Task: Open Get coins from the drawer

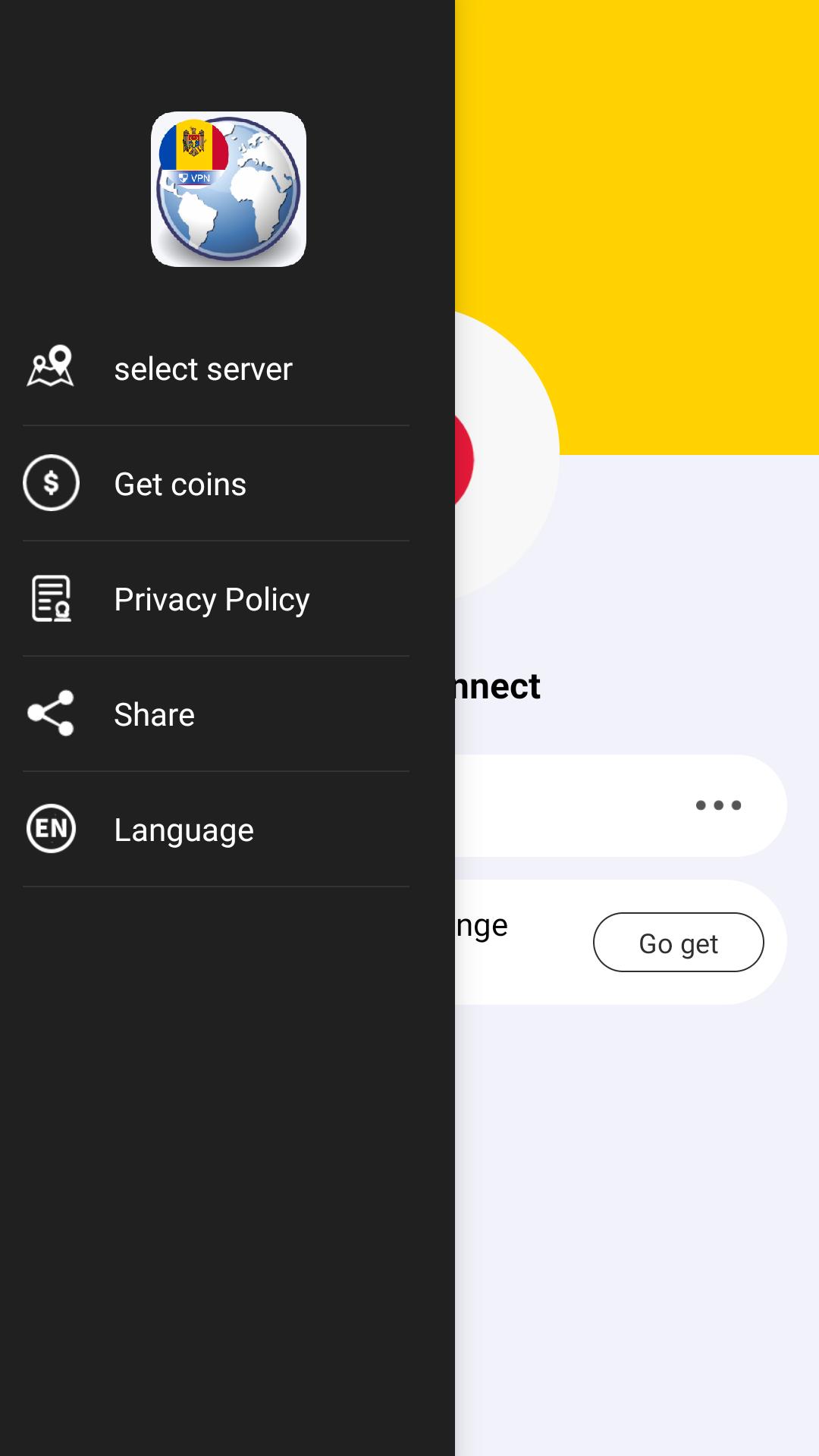Action: pyautogui.click(x=180, y=485)
